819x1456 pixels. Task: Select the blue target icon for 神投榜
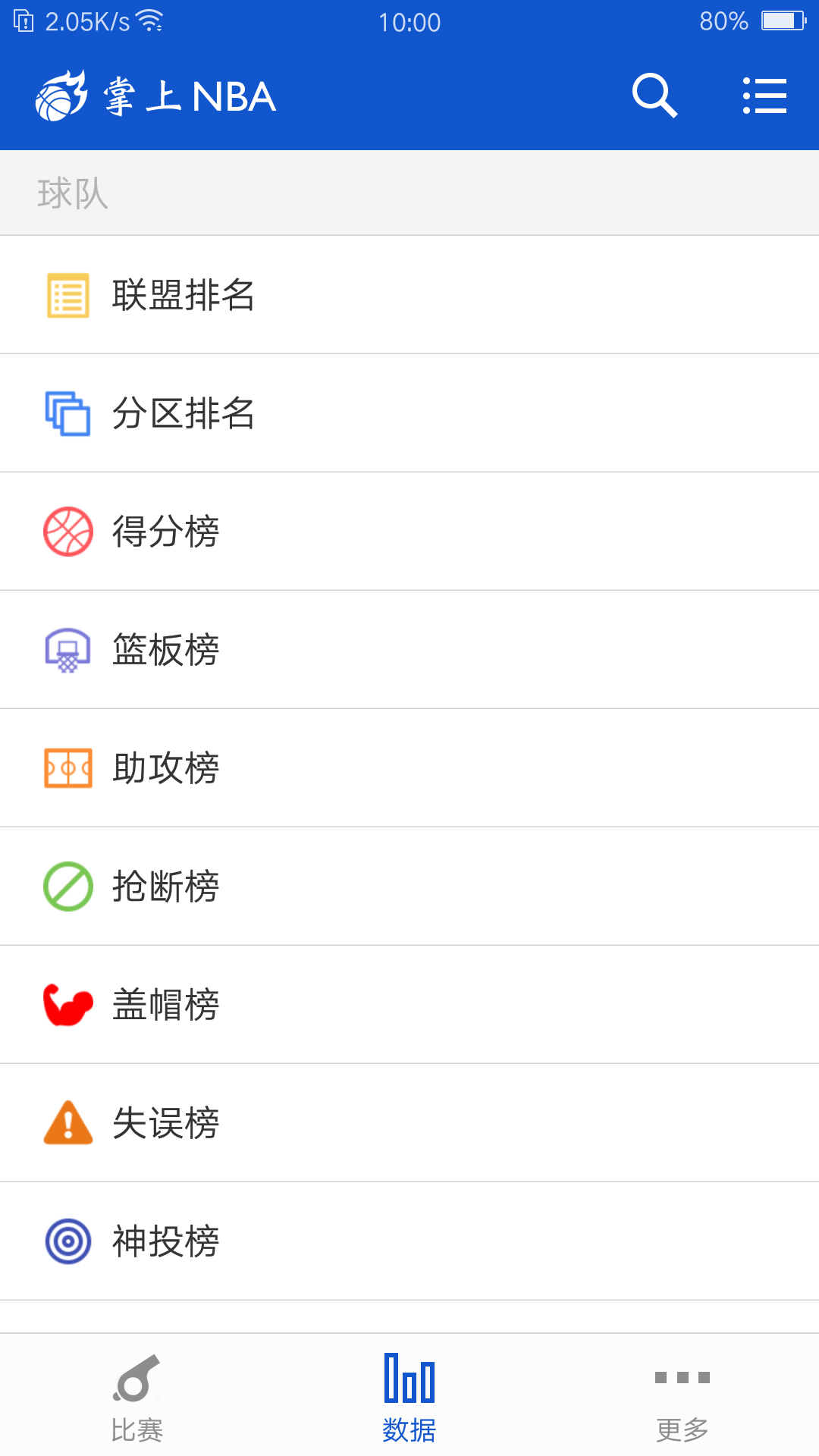67,1241
